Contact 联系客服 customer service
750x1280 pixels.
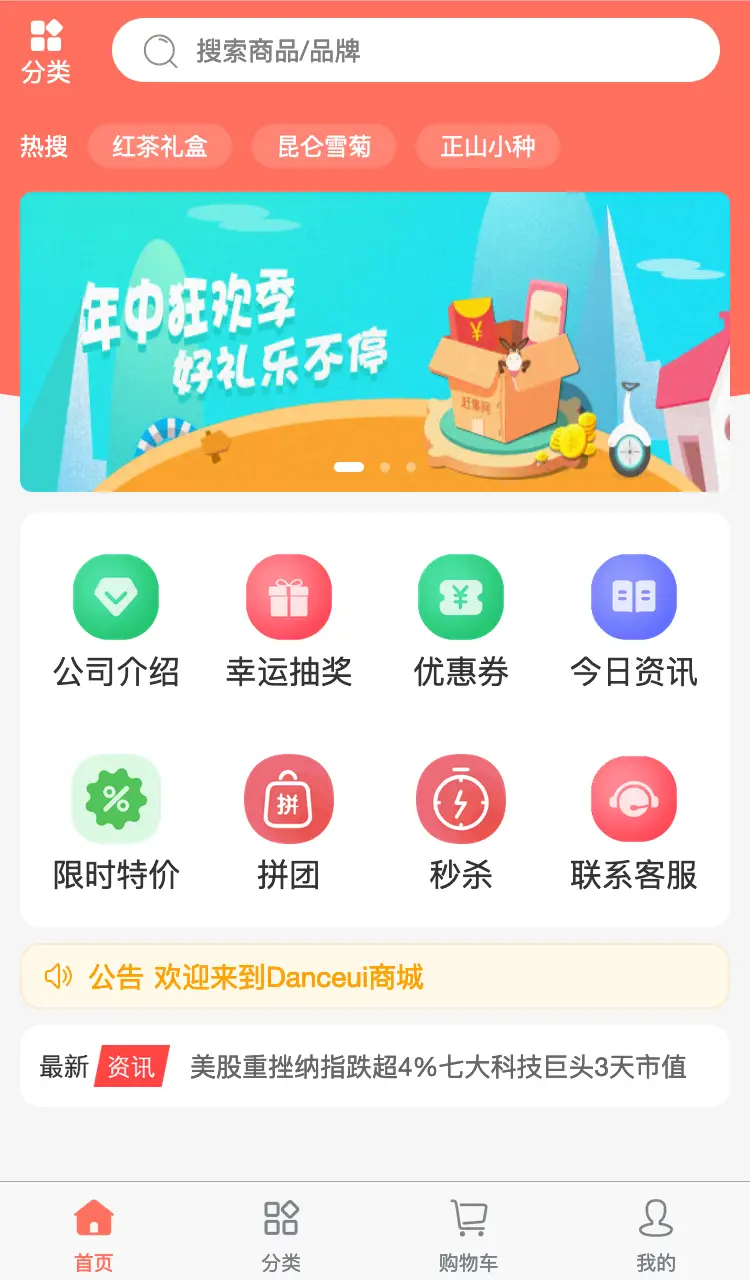634,822
